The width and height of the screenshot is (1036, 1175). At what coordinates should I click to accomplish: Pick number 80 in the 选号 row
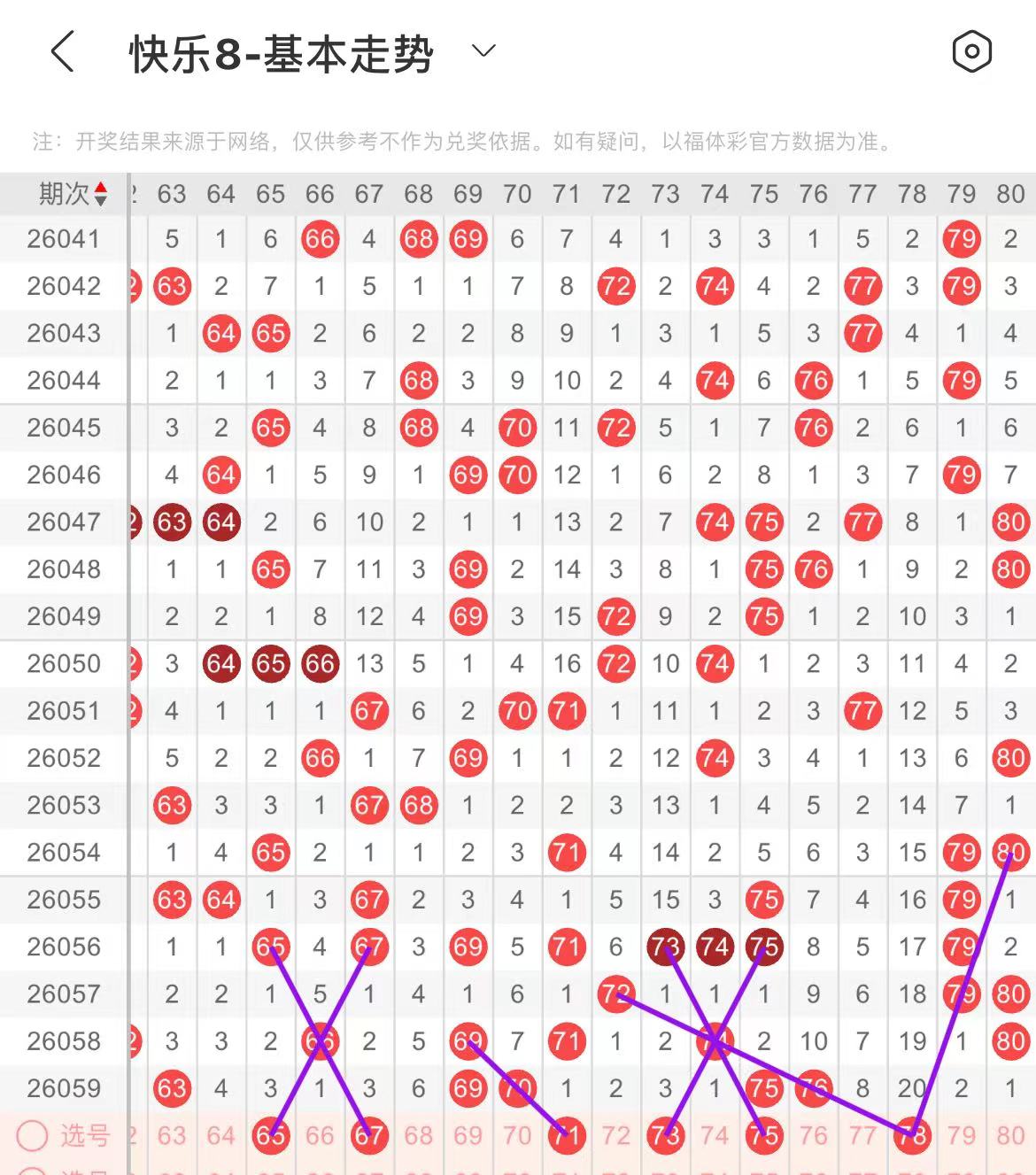[x=1010, y=1135]
